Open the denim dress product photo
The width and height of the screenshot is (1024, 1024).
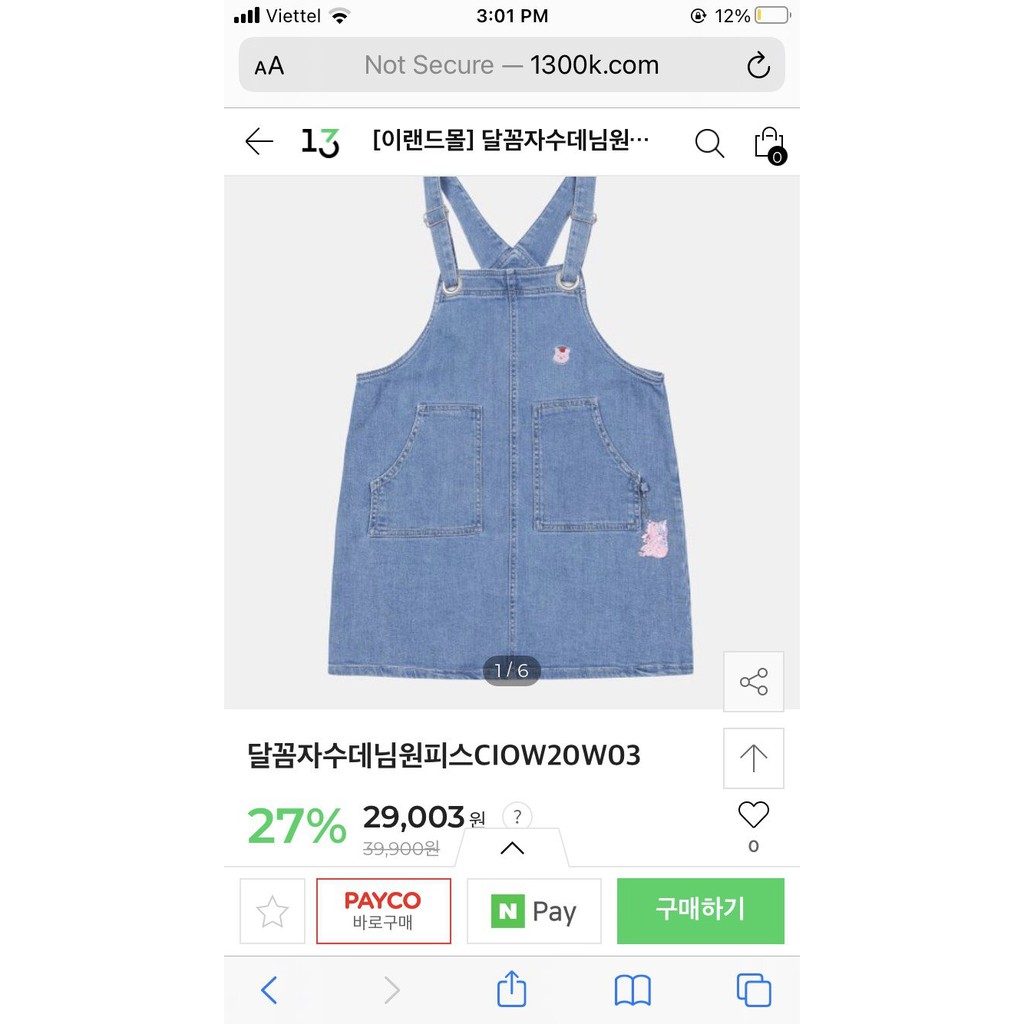pyautogui.click(x=510, y=430)
